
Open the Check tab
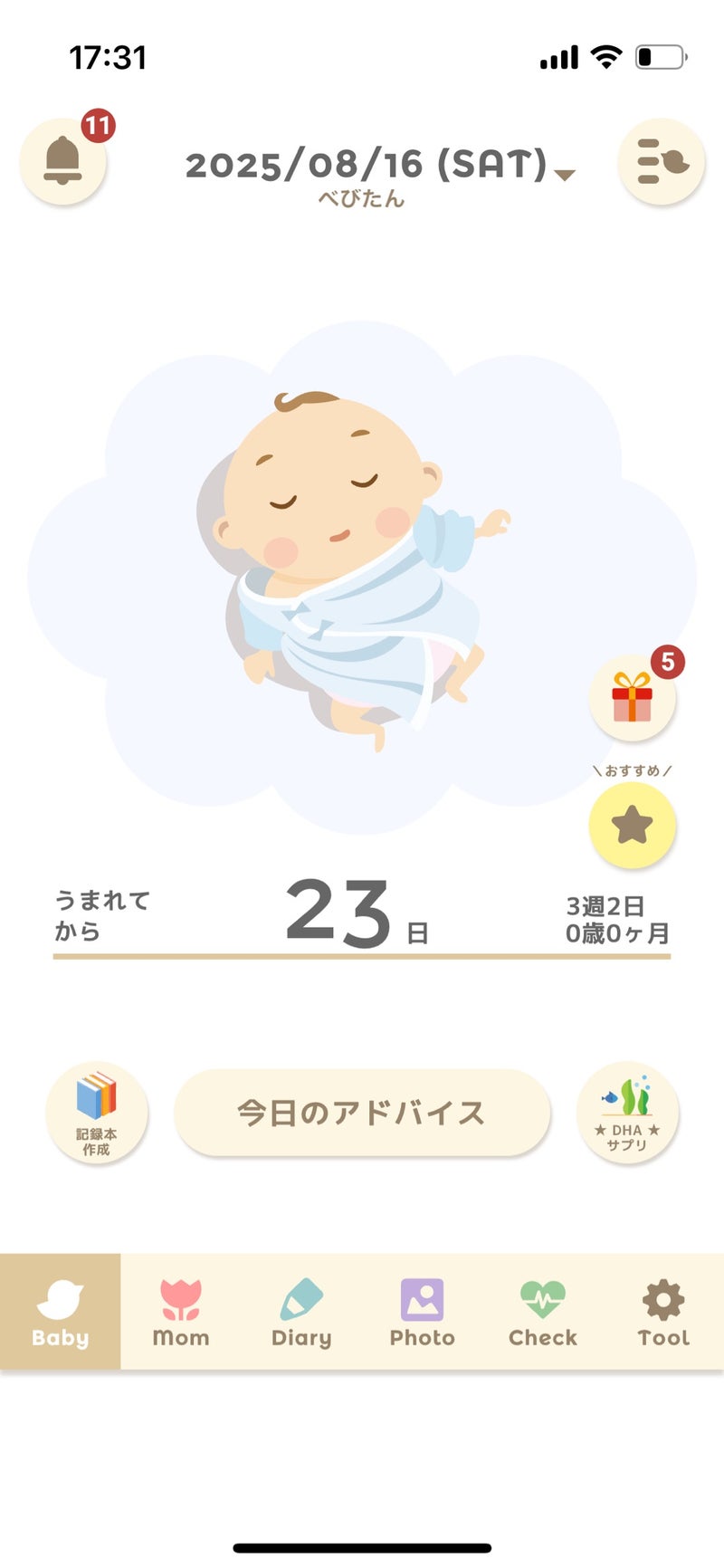coord(543,1312)
